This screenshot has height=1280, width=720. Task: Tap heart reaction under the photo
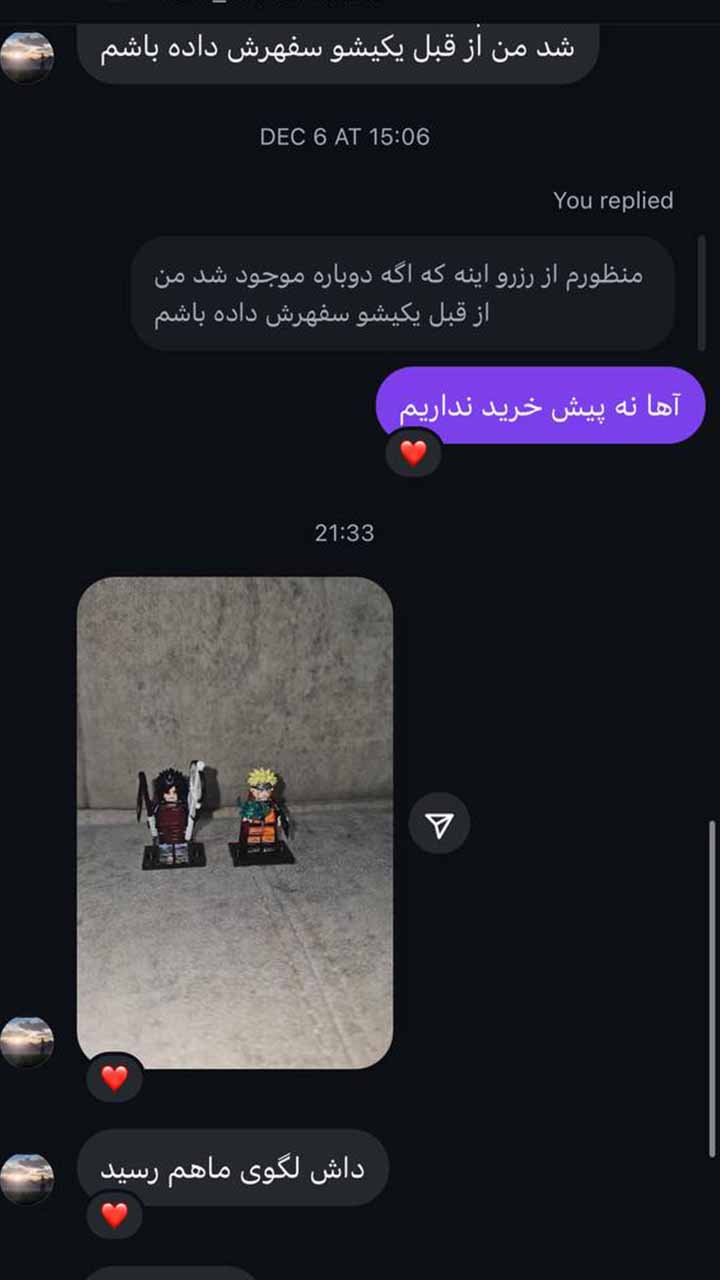click(x=115, y=1077)
